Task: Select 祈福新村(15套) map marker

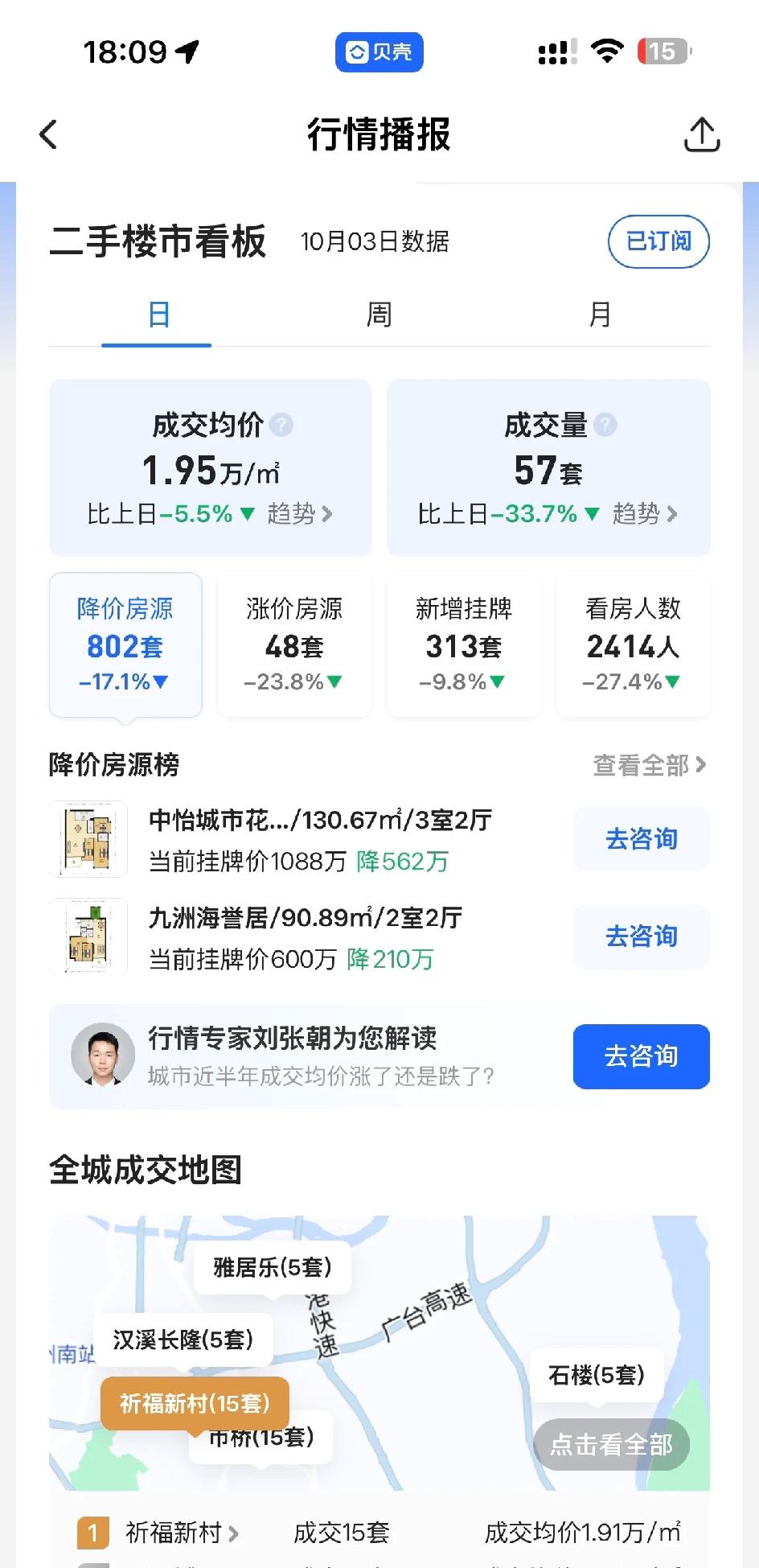Action: [195, 1404]
